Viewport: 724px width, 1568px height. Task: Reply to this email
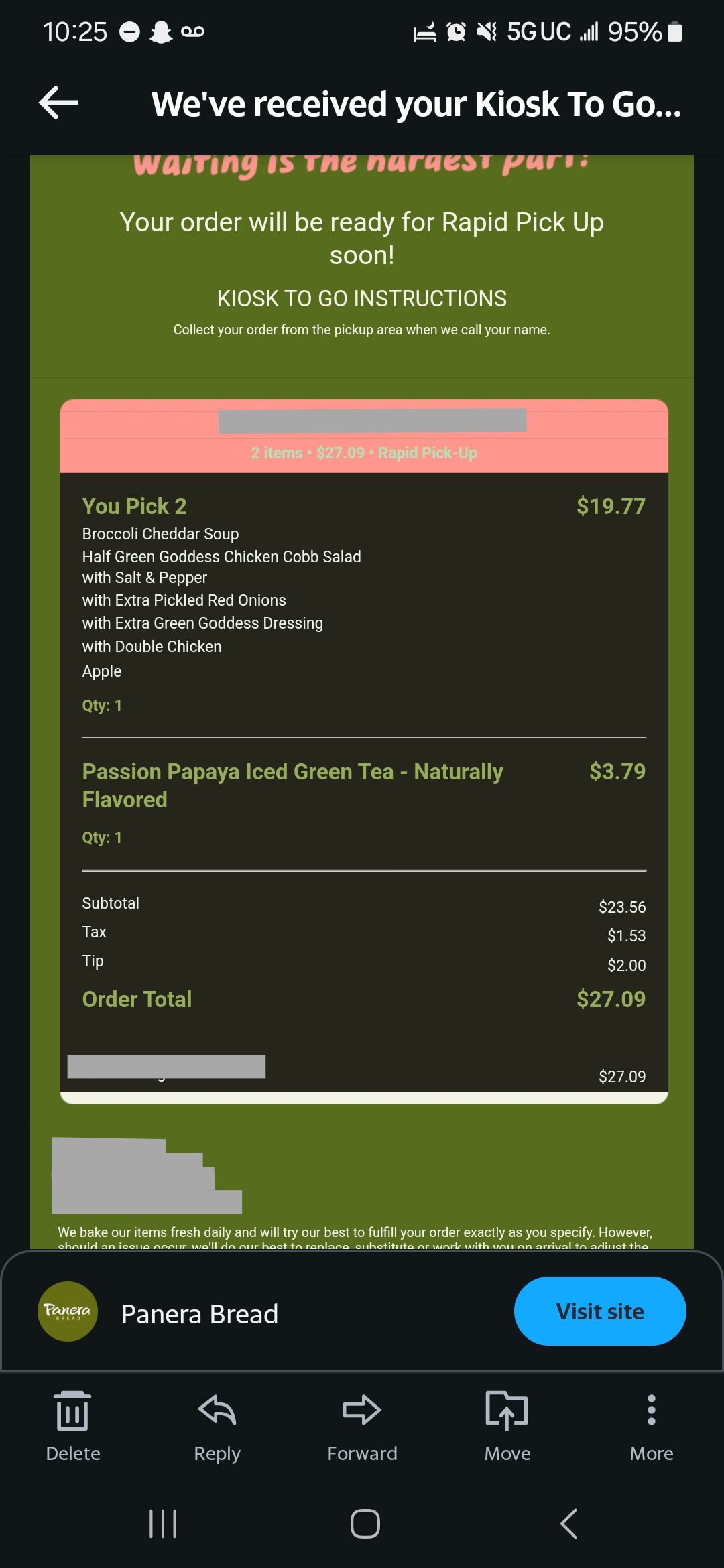217,1426
